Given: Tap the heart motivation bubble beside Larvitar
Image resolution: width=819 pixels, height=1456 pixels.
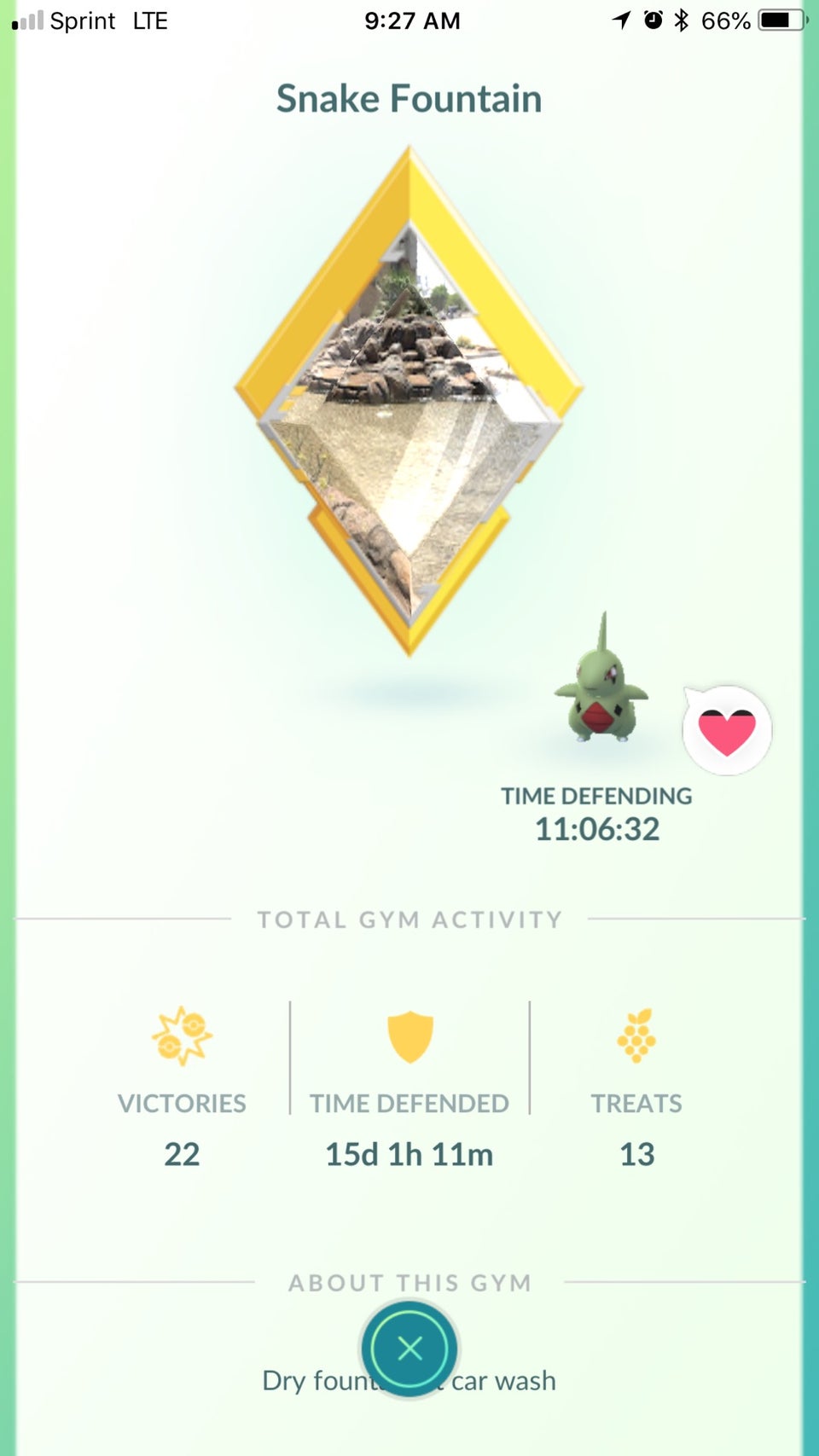Looking at the screenshot, I should click(x=727, y=731).
